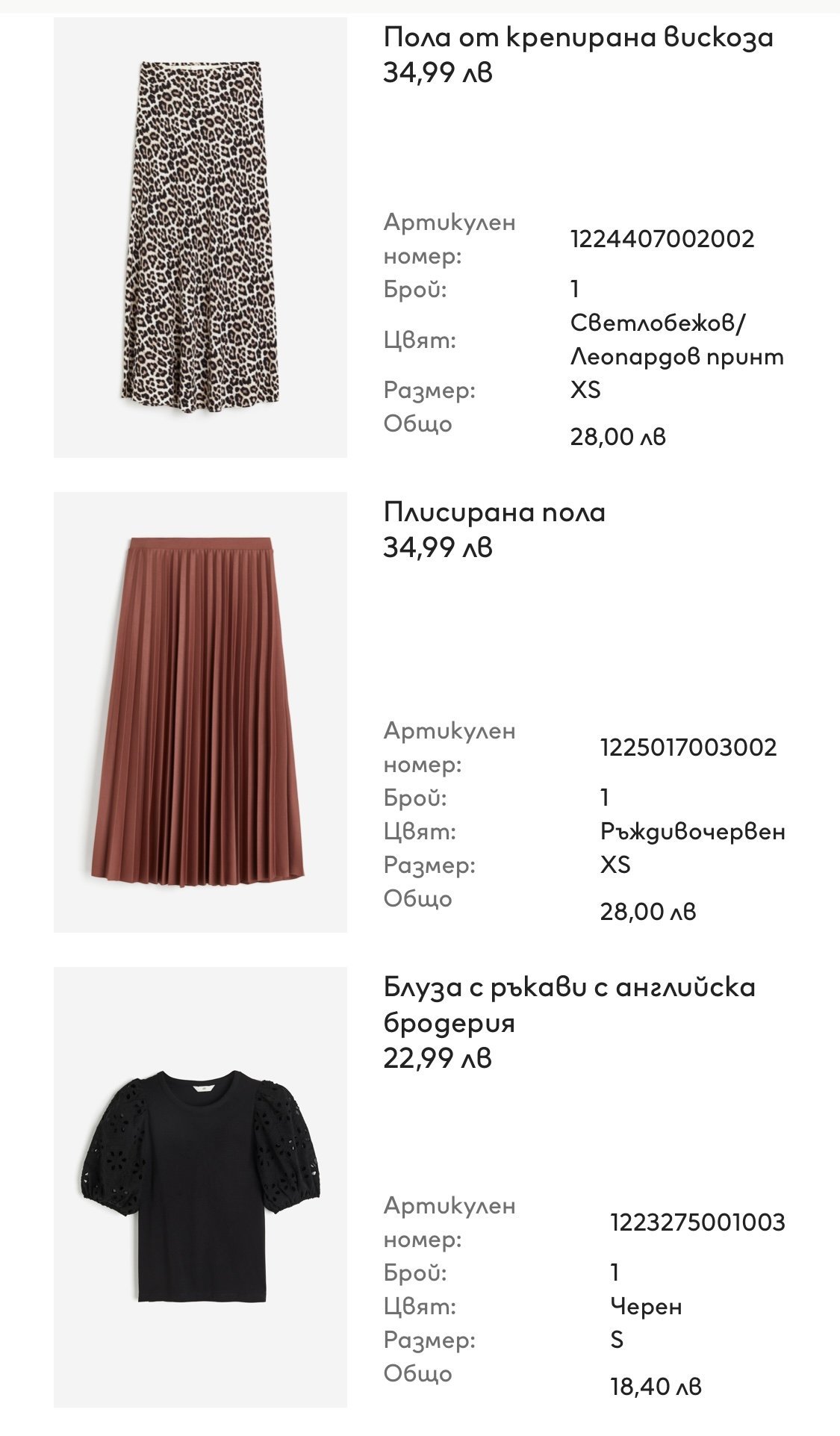
Task: Open the black embroidered blouse image
Action: coord(200,1187)
